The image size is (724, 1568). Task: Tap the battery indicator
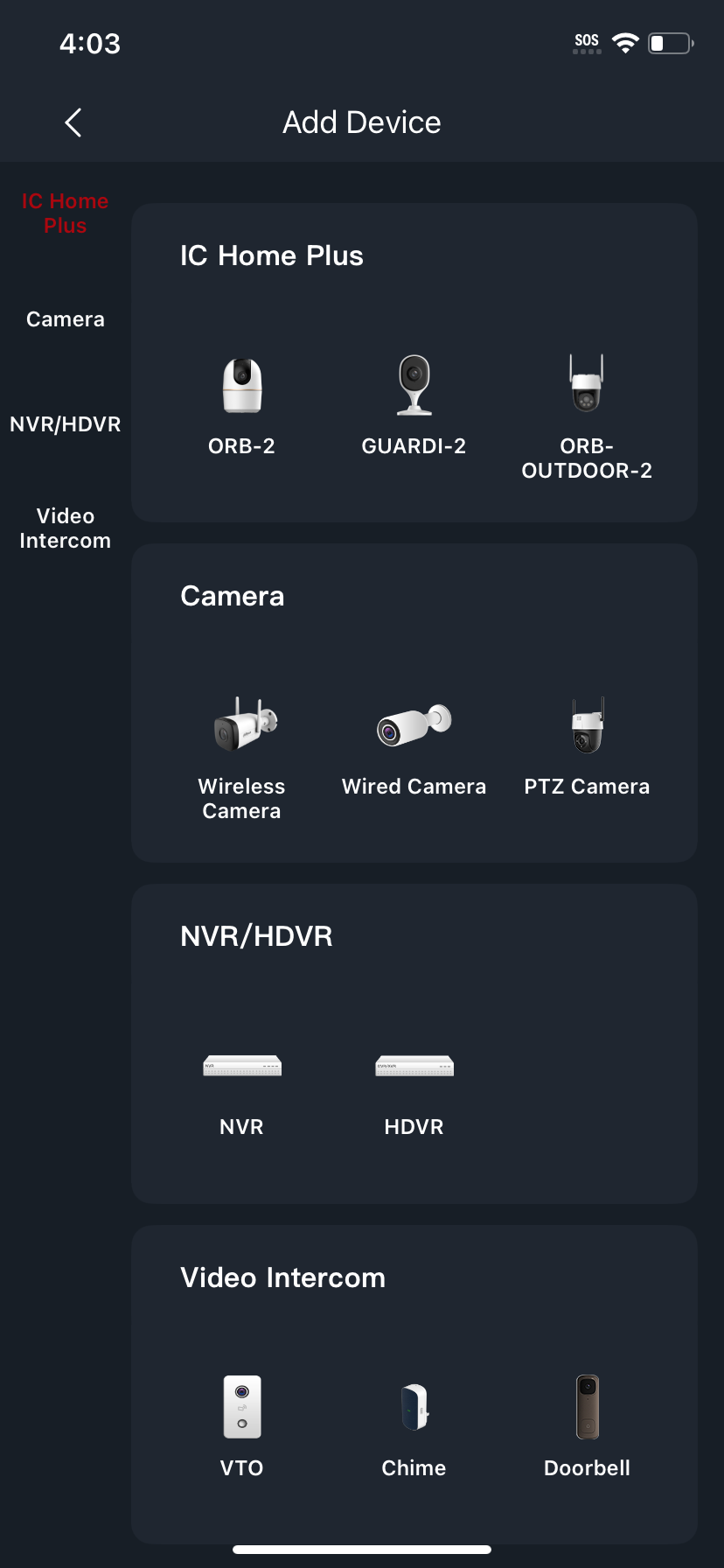tap(669, 42)
